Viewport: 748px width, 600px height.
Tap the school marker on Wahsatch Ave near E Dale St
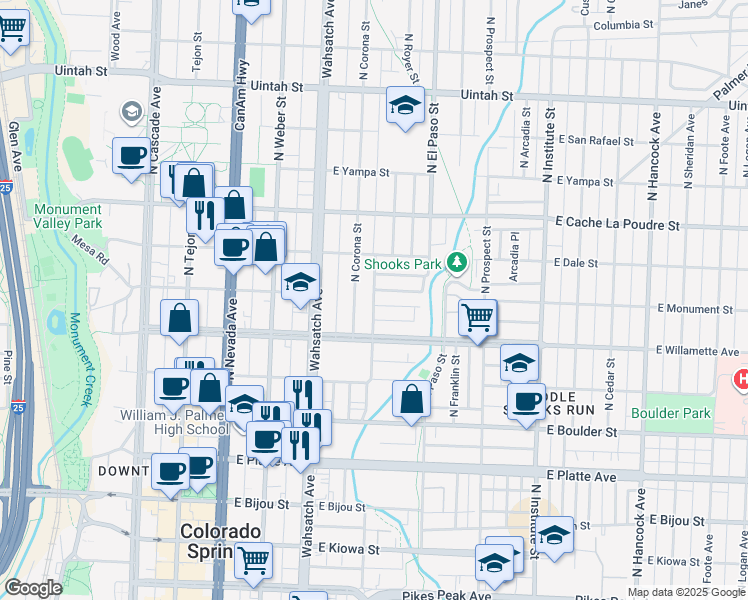click(299, 283)
